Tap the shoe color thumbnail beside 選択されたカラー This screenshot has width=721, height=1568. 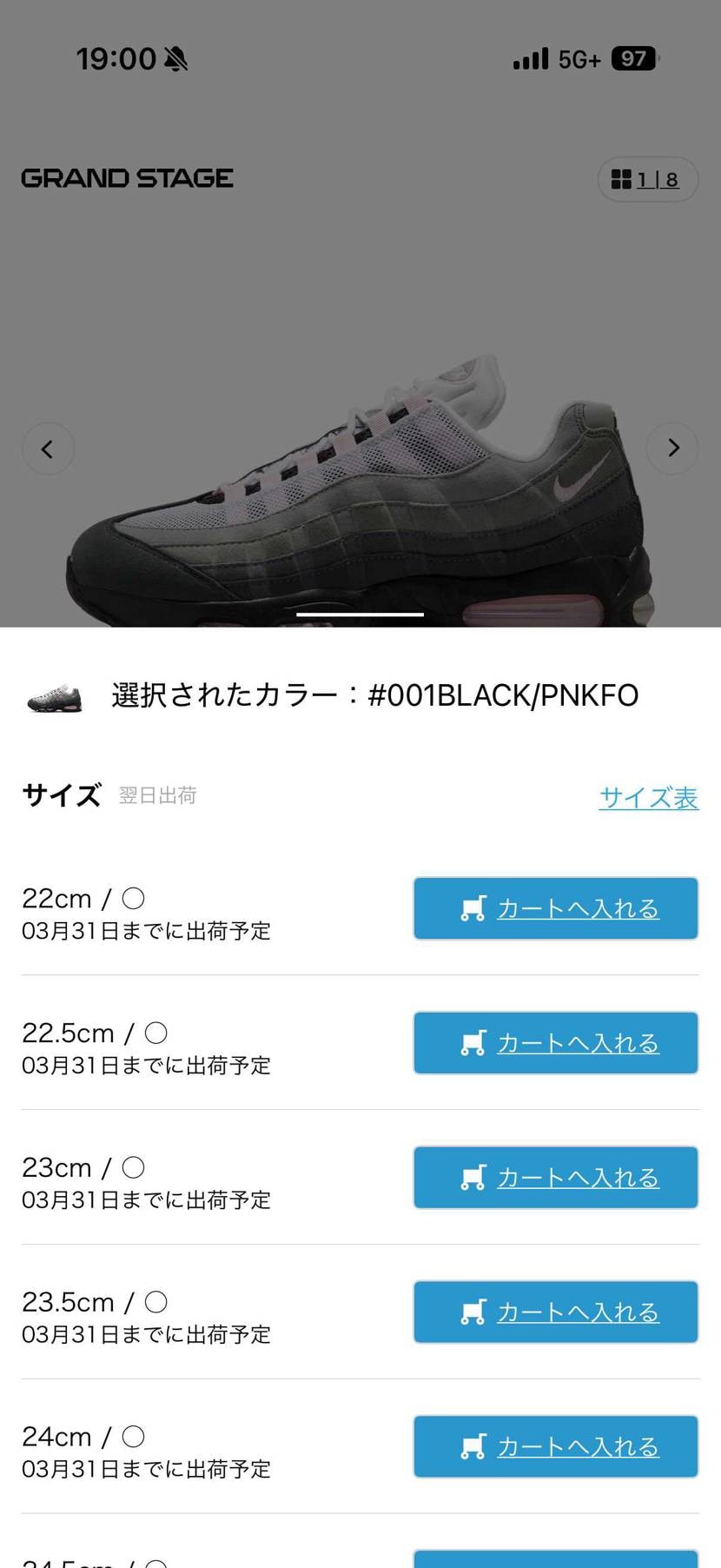(x=54, y=695)
